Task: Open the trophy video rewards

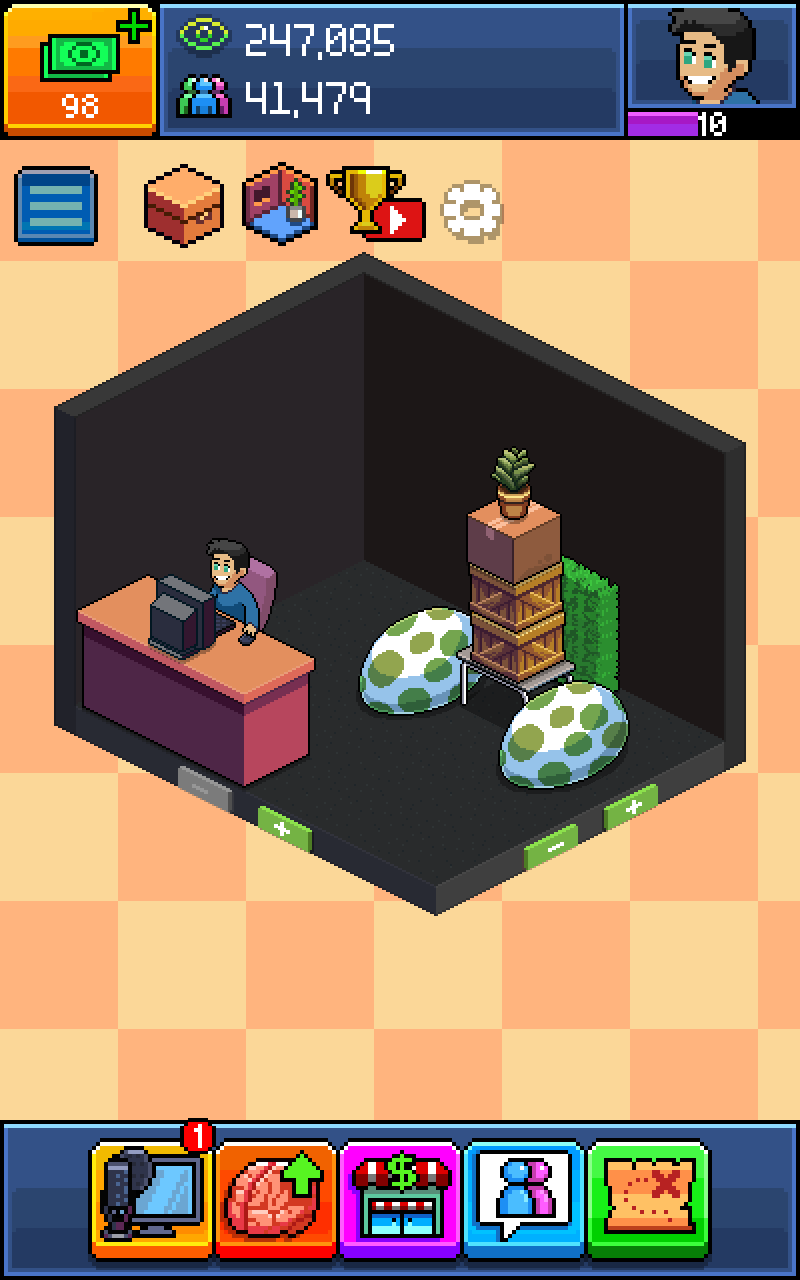Action: (x=376, y=205)
